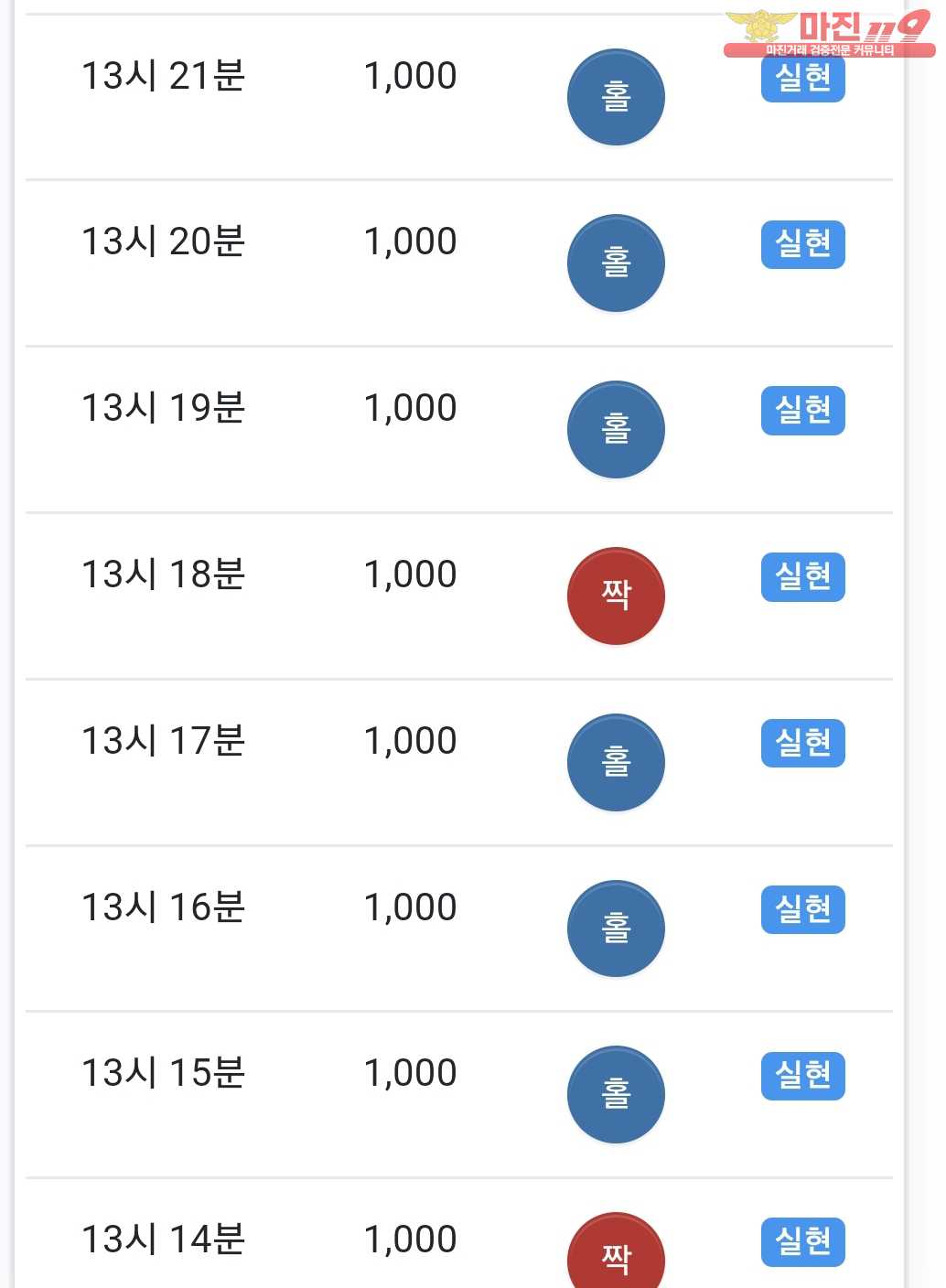
Task: Tap the 실현 badge for 13시 21분
Action: [x=802, y=80]
